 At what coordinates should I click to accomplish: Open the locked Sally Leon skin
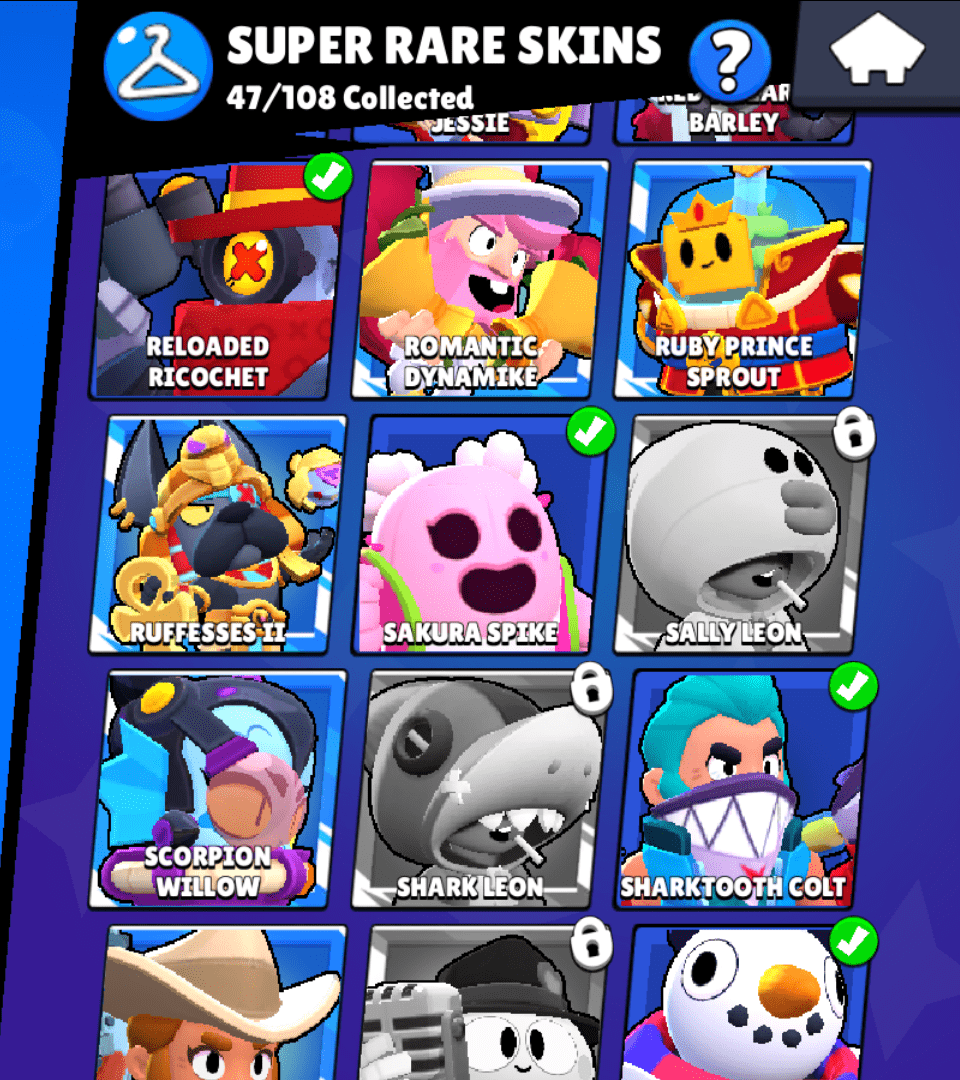[740, 535]
